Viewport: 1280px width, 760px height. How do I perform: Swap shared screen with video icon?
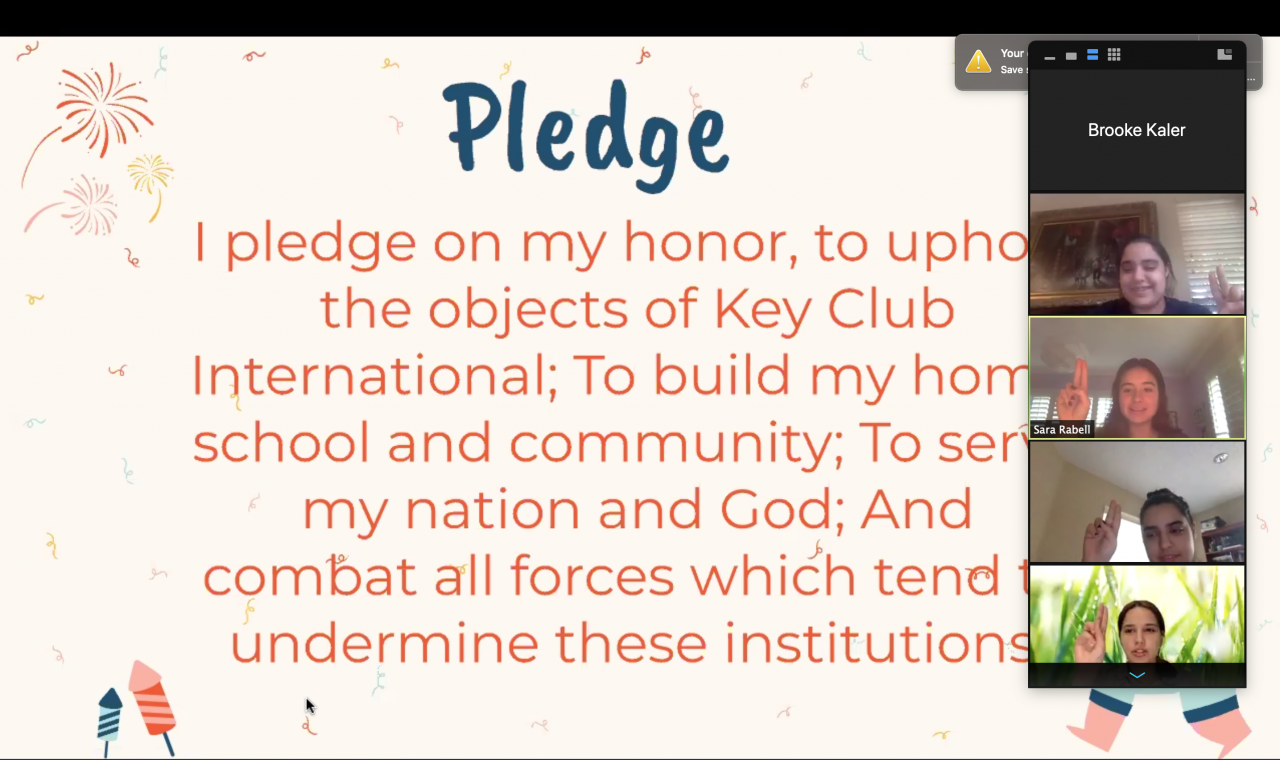[x=1224, y=55]
